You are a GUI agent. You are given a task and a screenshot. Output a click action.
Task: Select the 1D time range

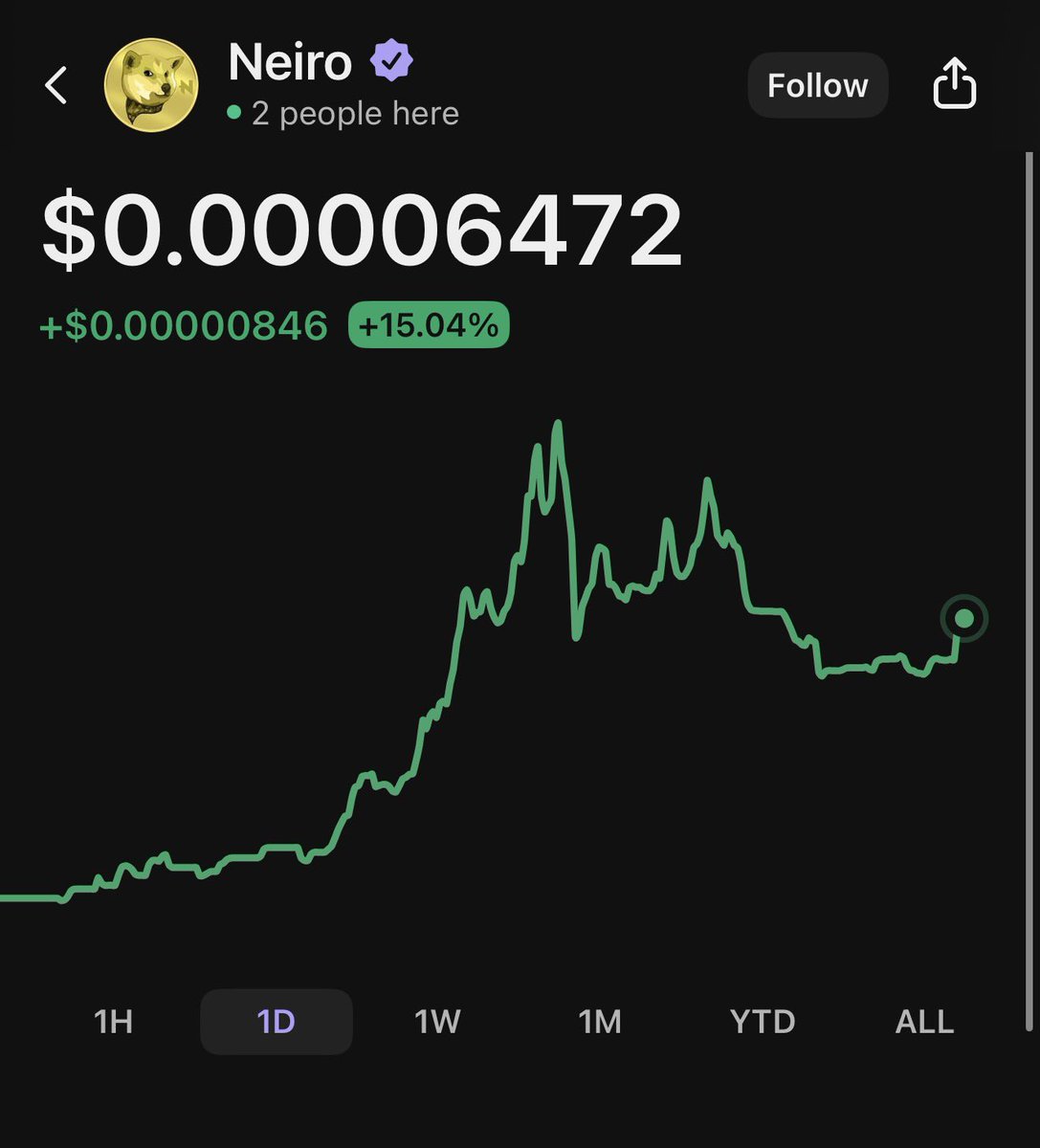(x=276, y=1022)
